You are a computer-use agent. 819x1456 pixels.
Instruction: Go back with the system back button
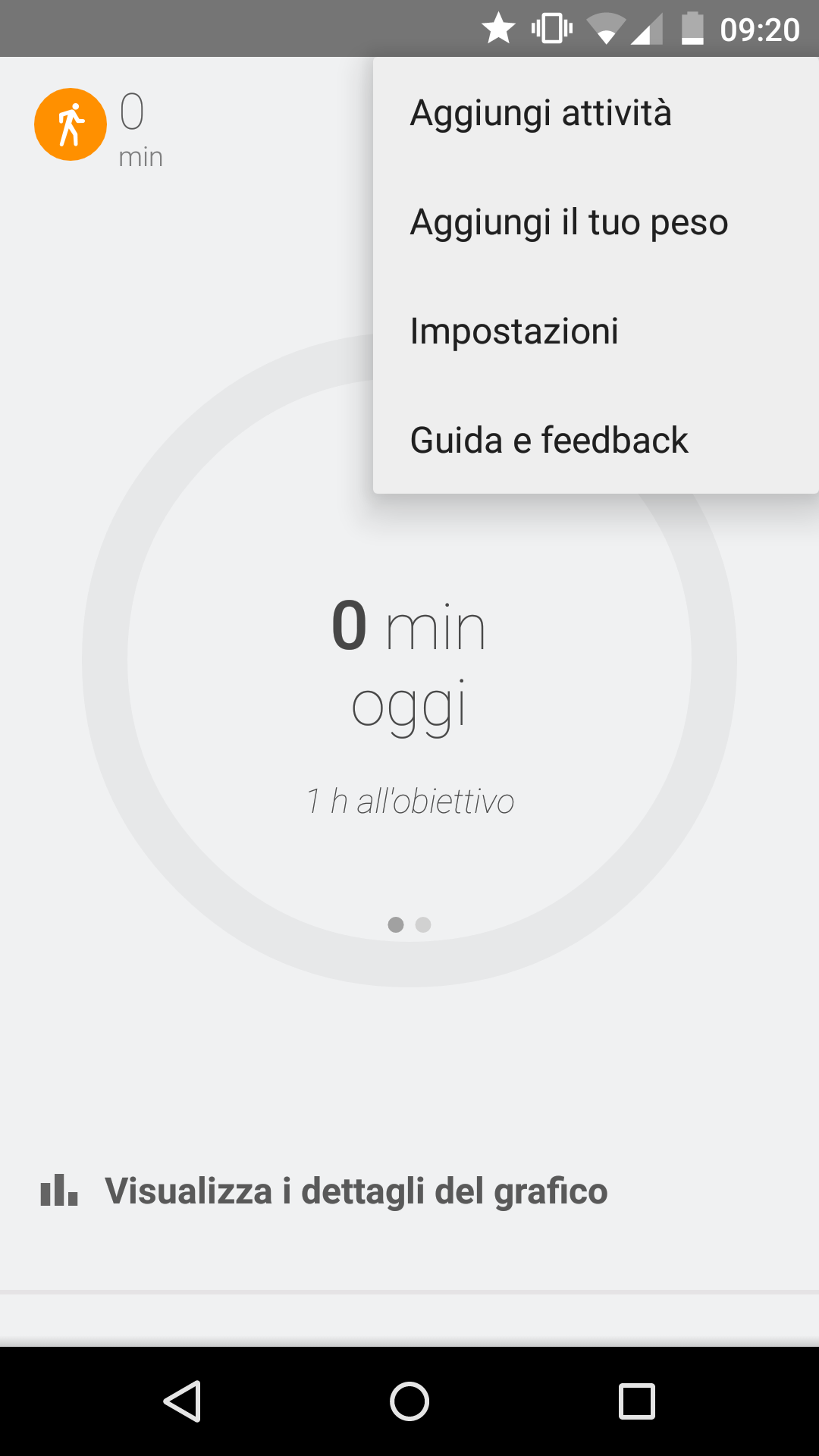pos(182,1401)
